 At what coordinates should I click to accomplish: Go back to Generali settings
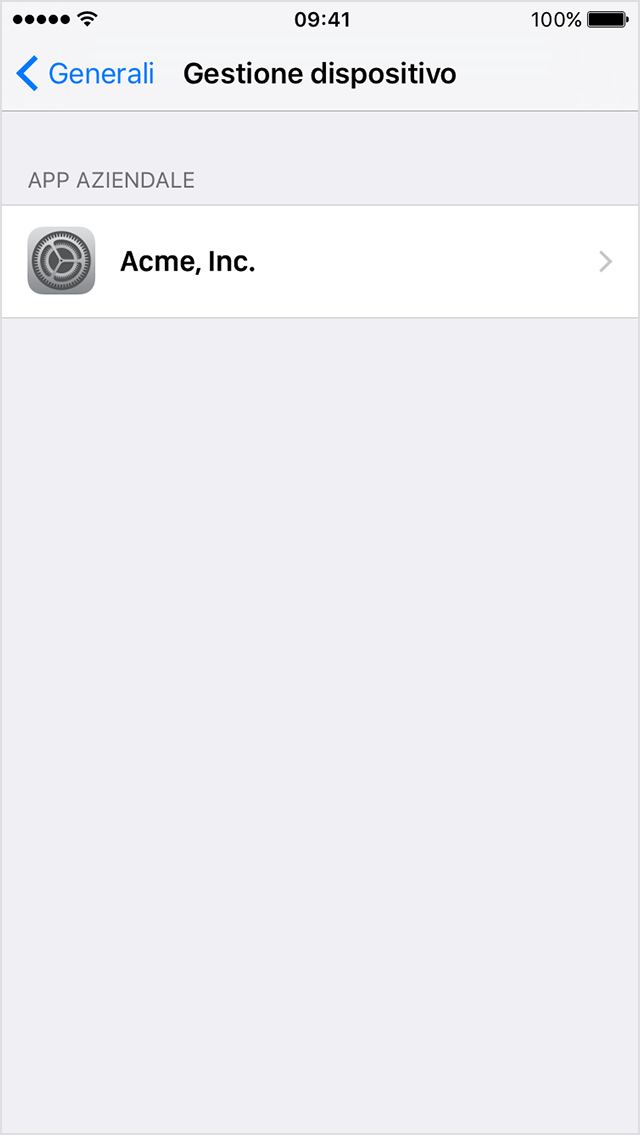coord(85,74)
